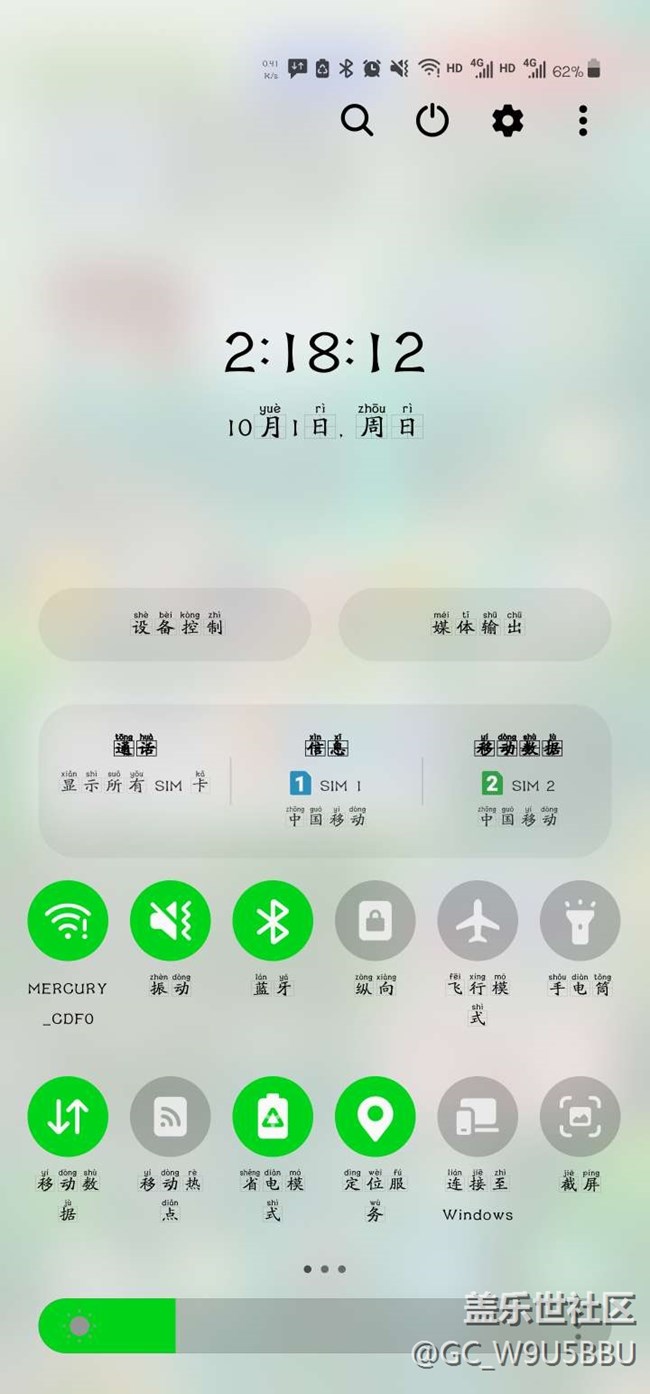Turn on the 手电筒 flashlight
Image resolution: width=650 pixels, height=1394 pixels.
[x=580, y=920]
